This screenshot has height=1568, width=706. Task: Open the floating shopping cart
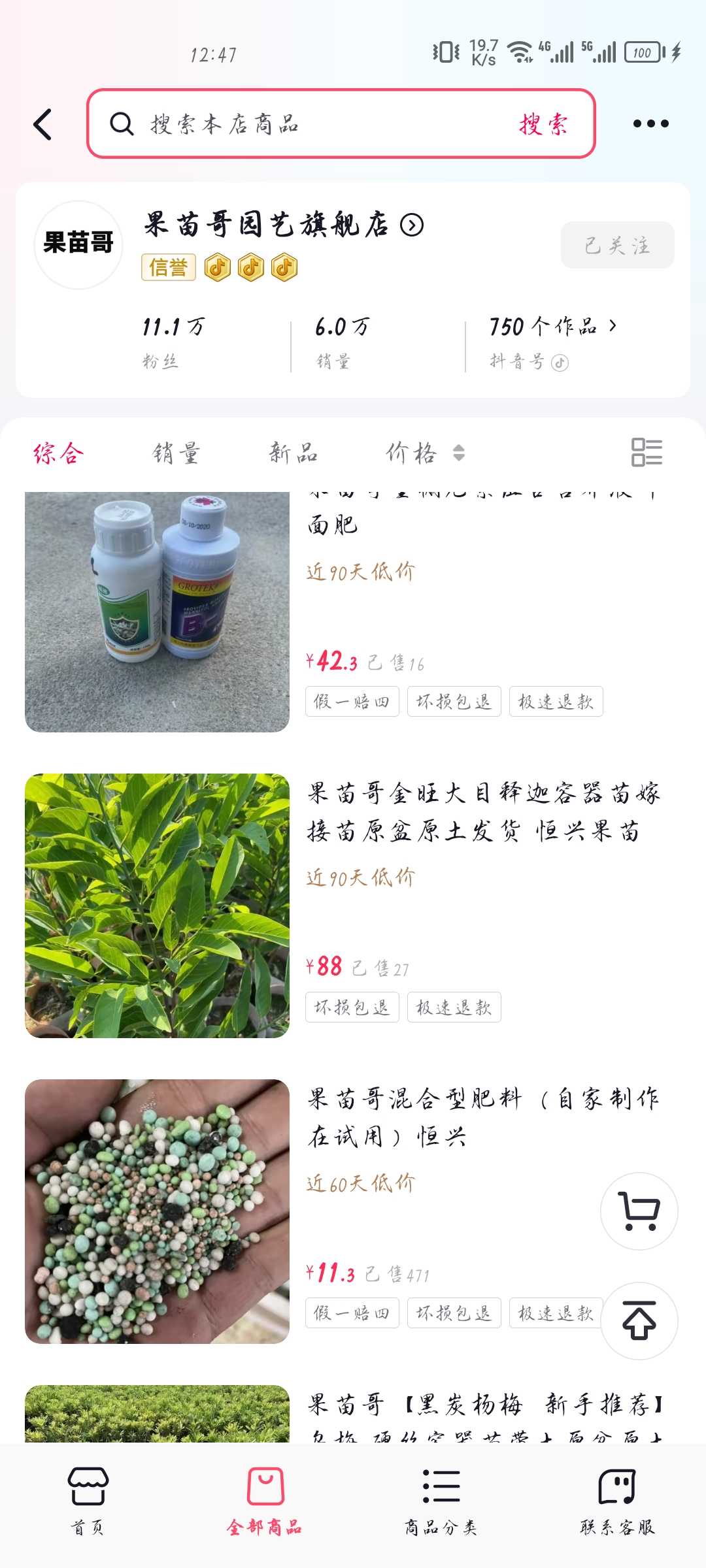639,1211
